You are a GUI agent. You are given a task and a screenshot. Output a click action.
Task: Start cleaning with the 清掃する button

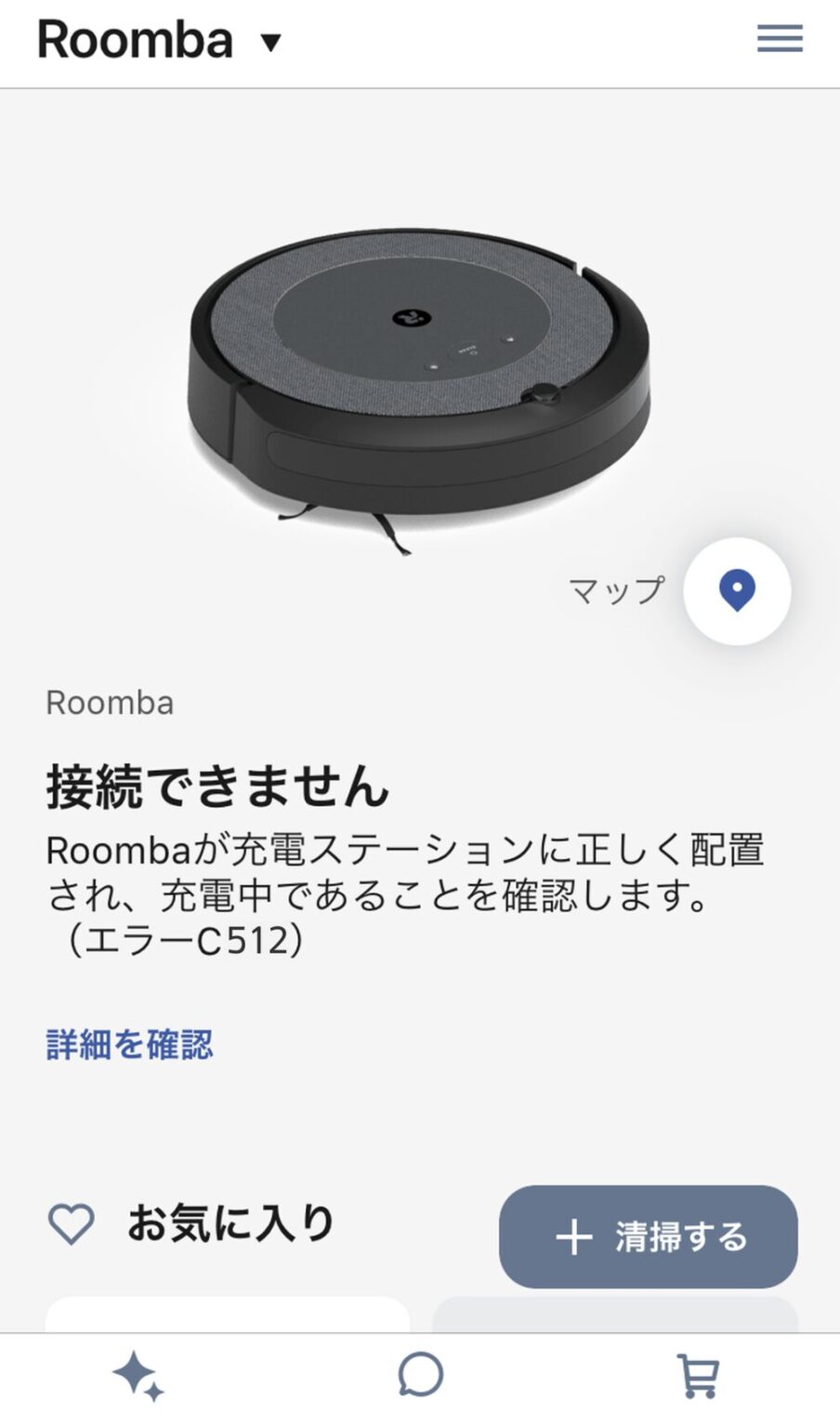[648, 1237]
